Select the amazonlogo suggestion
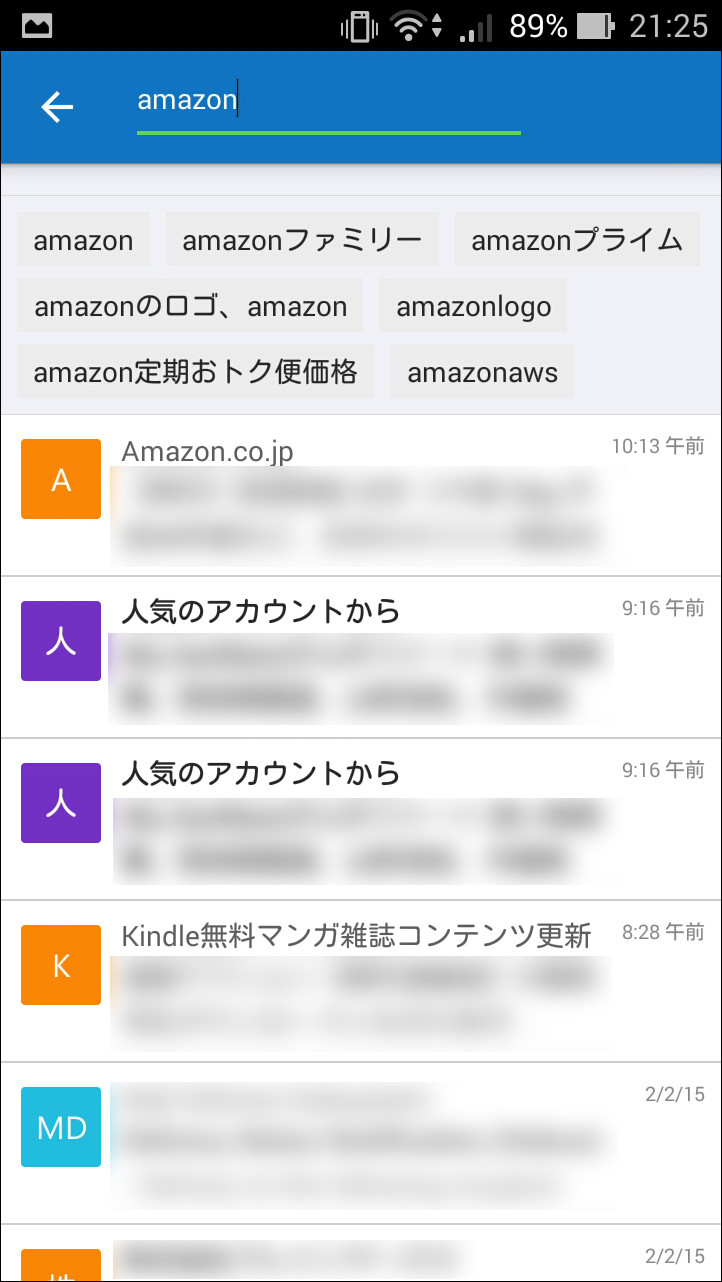The width and height of the screenshot is (722, 1282). click(473, 306)
